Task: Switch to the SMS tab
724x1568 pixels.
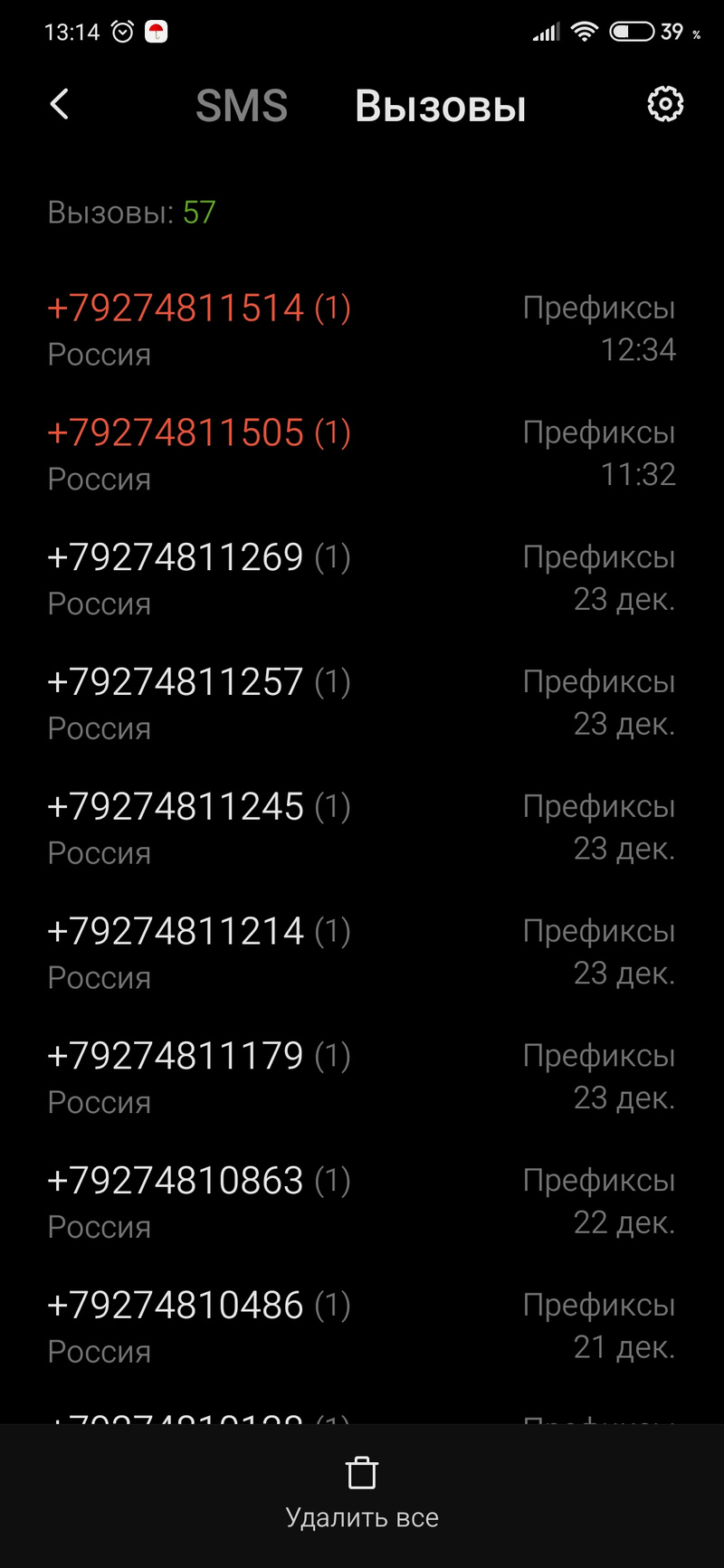Action: point(242,106)
